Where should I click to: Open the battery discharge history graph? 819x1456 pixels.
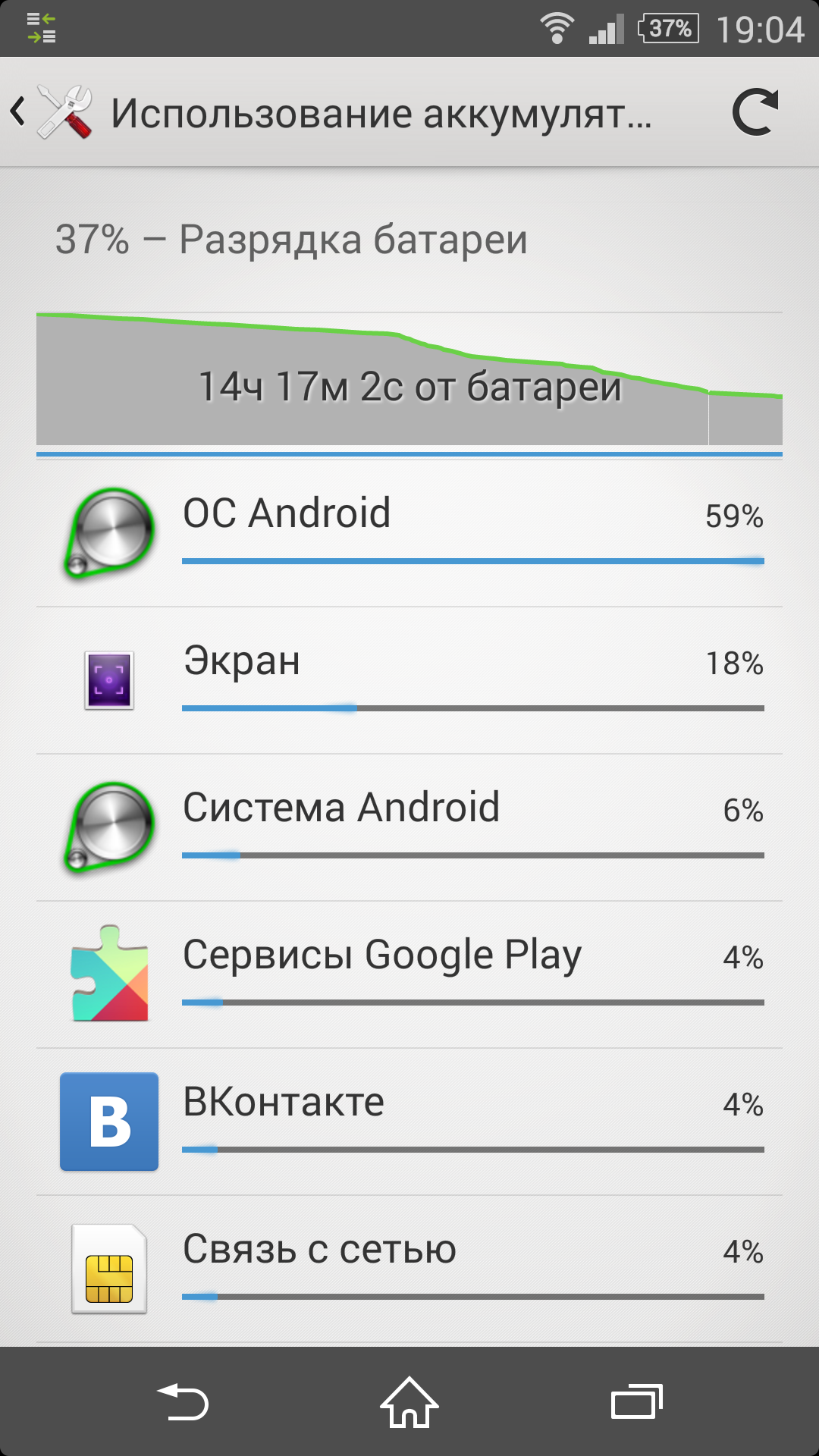(409, 379)
